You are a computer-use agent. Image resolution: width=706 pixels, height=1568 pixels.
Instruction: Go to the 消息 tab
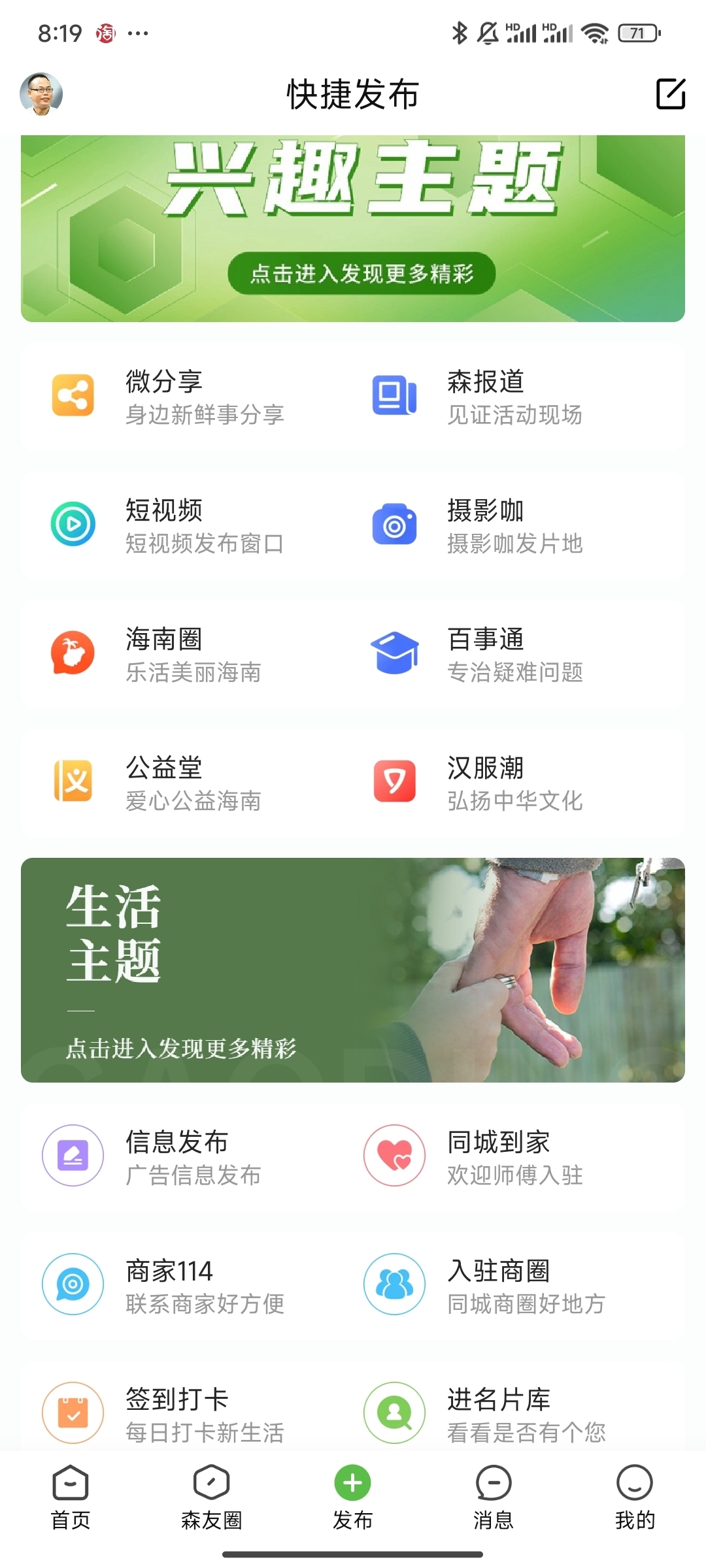(494, 1497)
